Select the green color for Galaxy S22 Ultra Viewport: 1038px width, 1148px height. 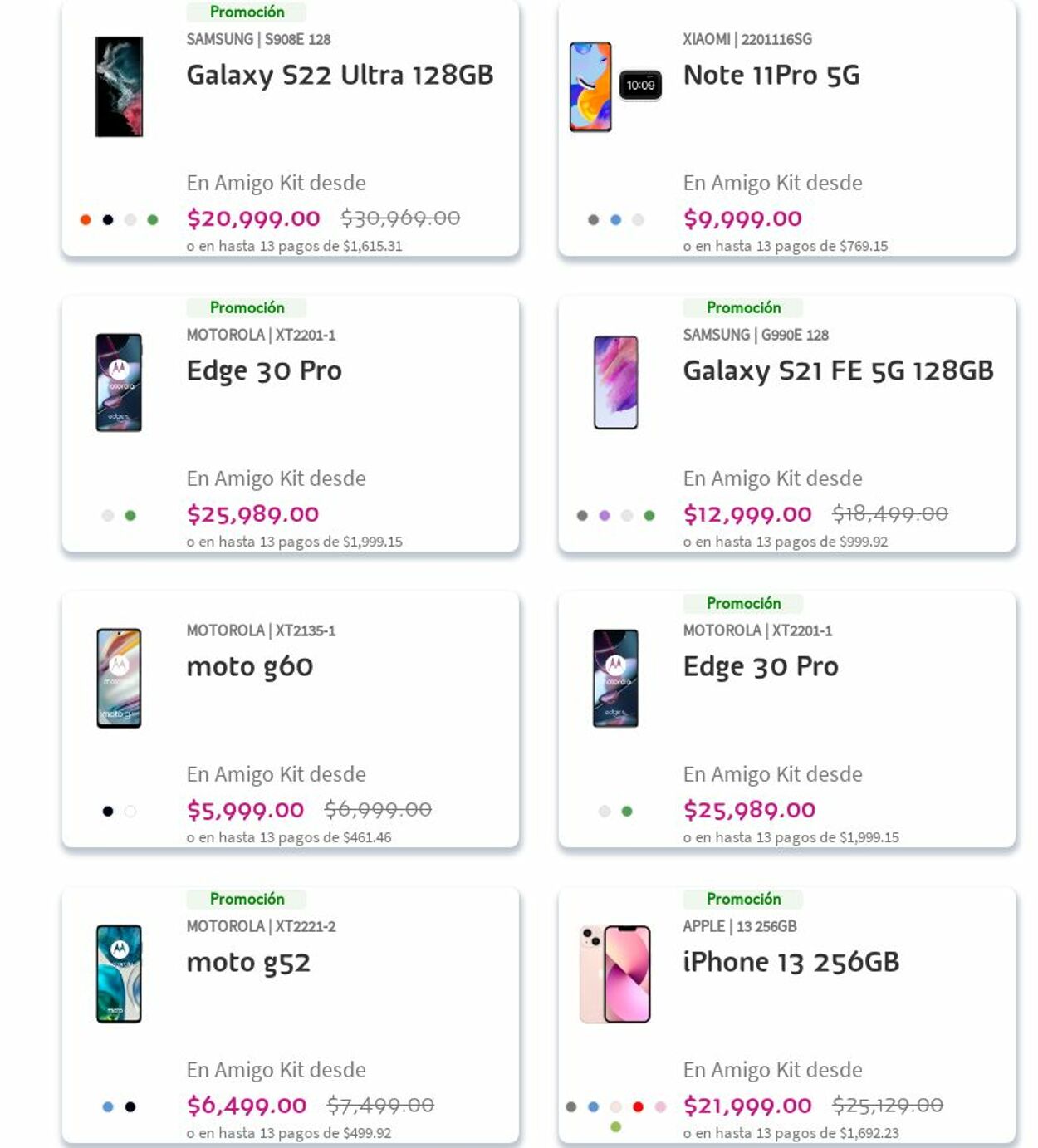153,220
